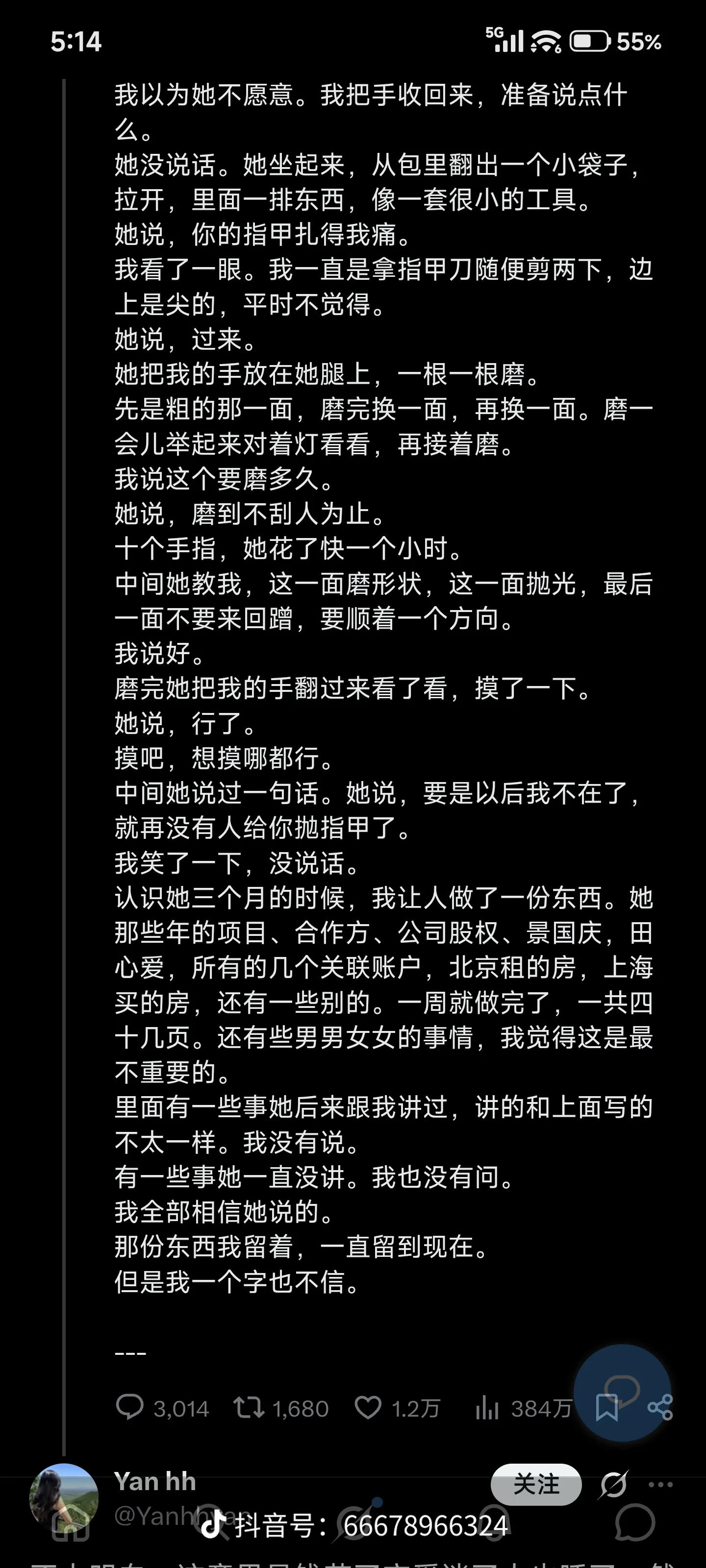The image size is (706, 1568).
Task: Like the post with 1.2万 likes
Action: point(397,1409)
